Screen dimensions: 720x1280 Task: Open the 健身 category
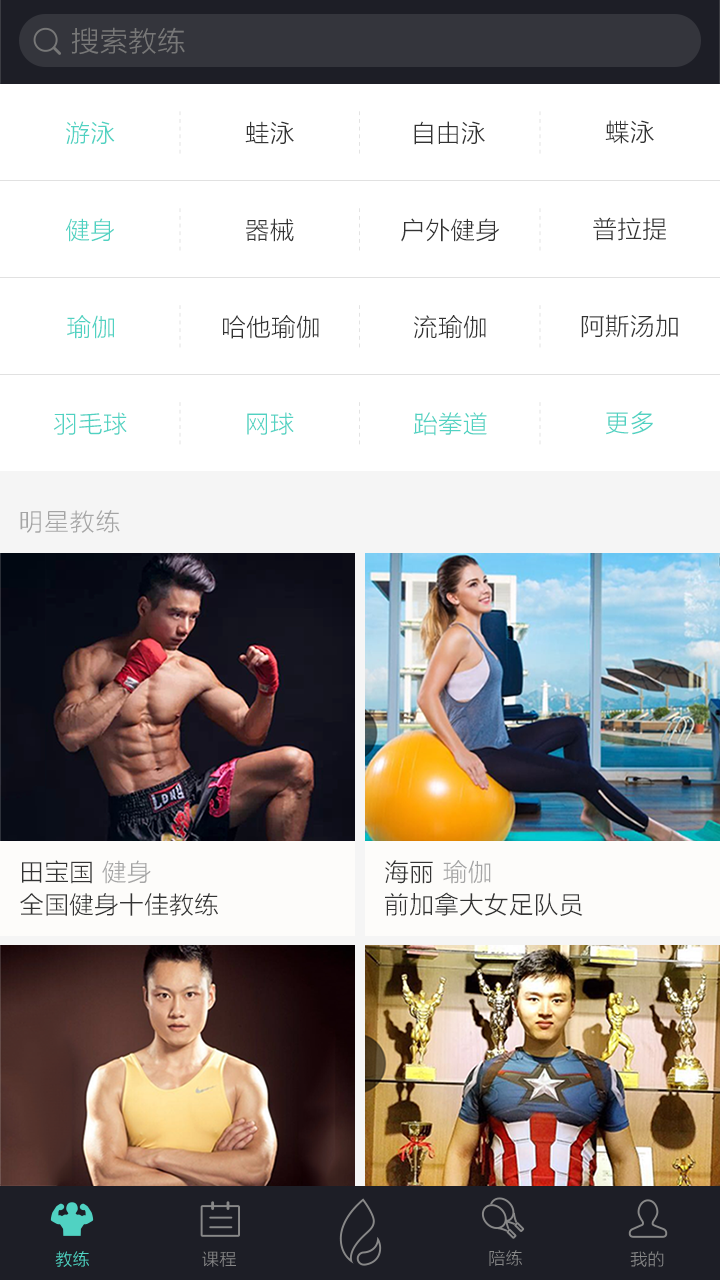(x=90, y=230)
